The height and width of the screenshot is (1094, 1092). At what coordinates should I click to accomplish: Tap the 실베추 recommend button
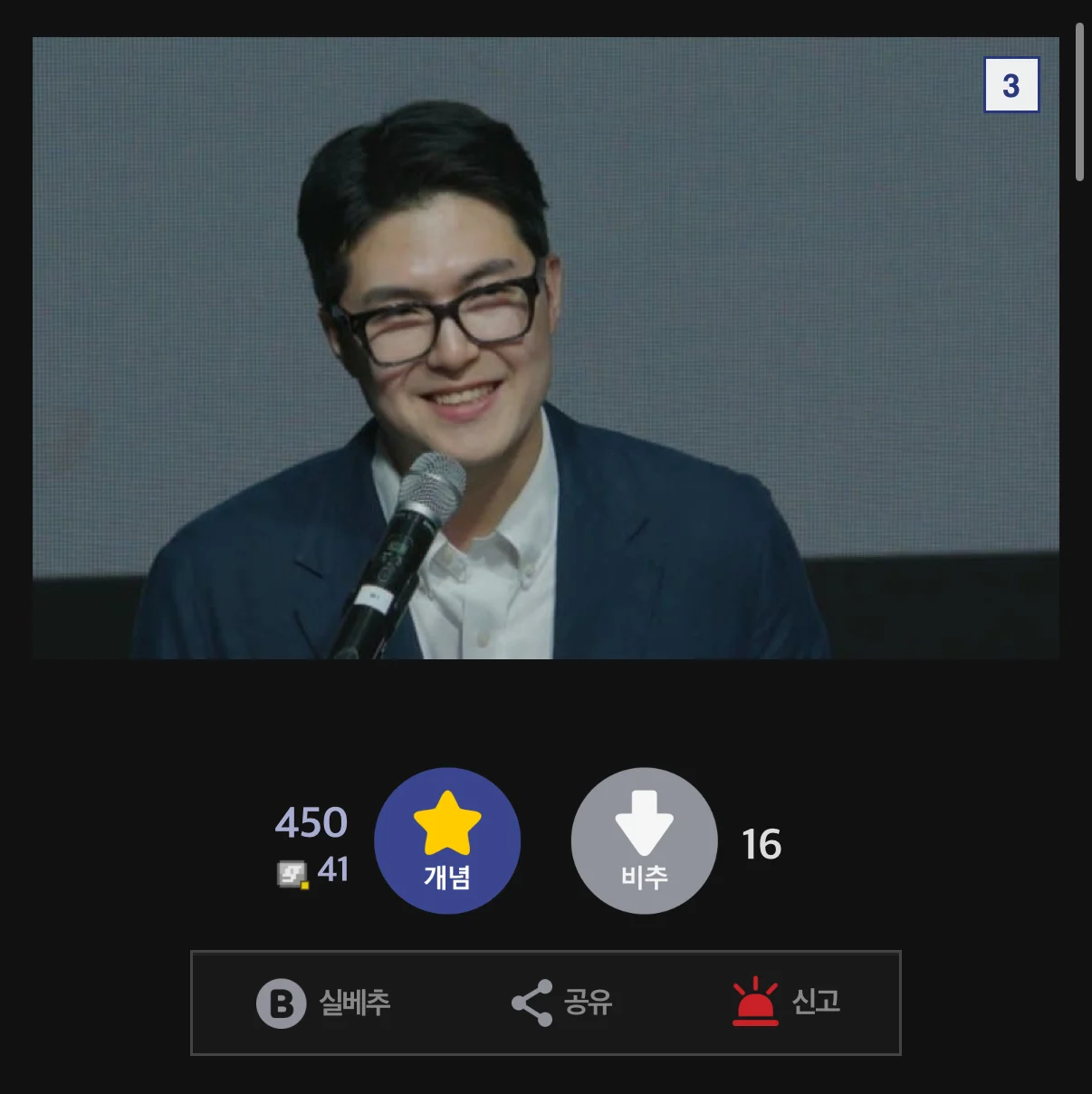point(324,1003)
